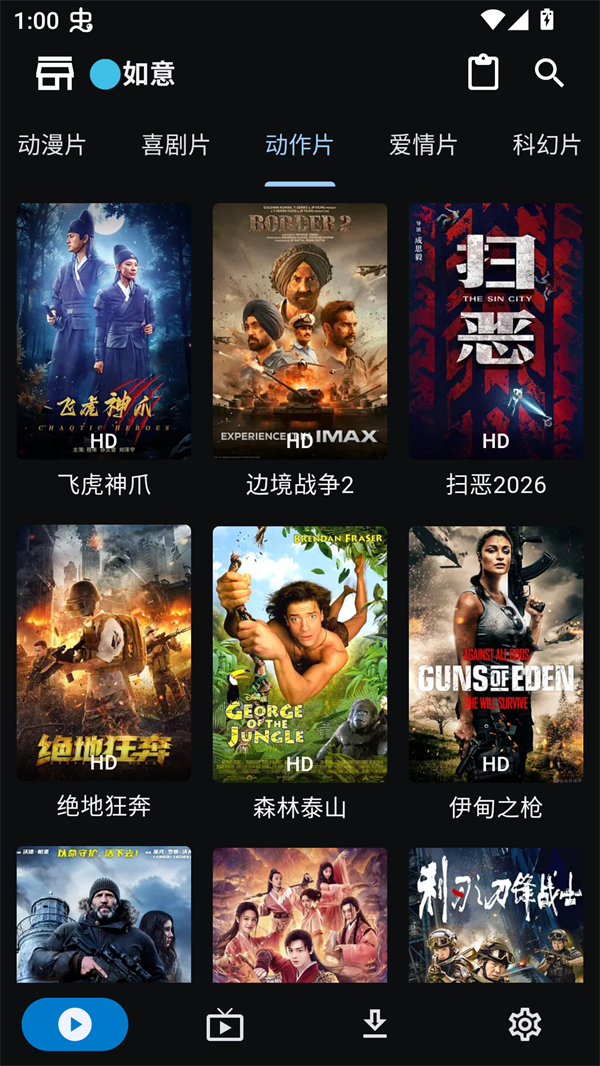The height and width of the screenshot is (1066, 600).
Task: Open the search magnifier icon
Action: pyautogui.click(x=549, y=73)
